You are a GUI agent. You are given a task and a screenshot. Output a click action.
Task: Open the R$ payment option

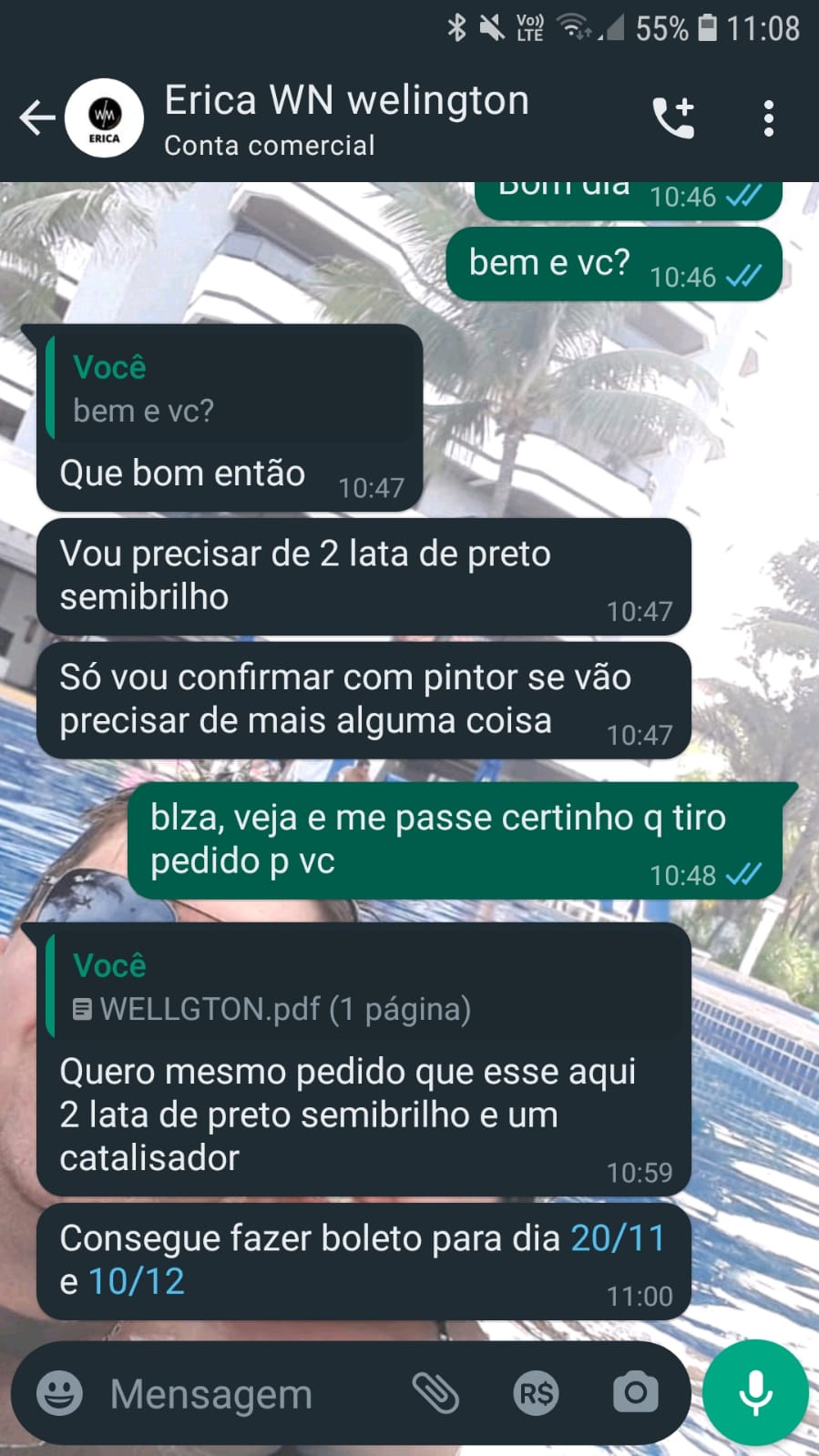click(x=536, y=1393)
